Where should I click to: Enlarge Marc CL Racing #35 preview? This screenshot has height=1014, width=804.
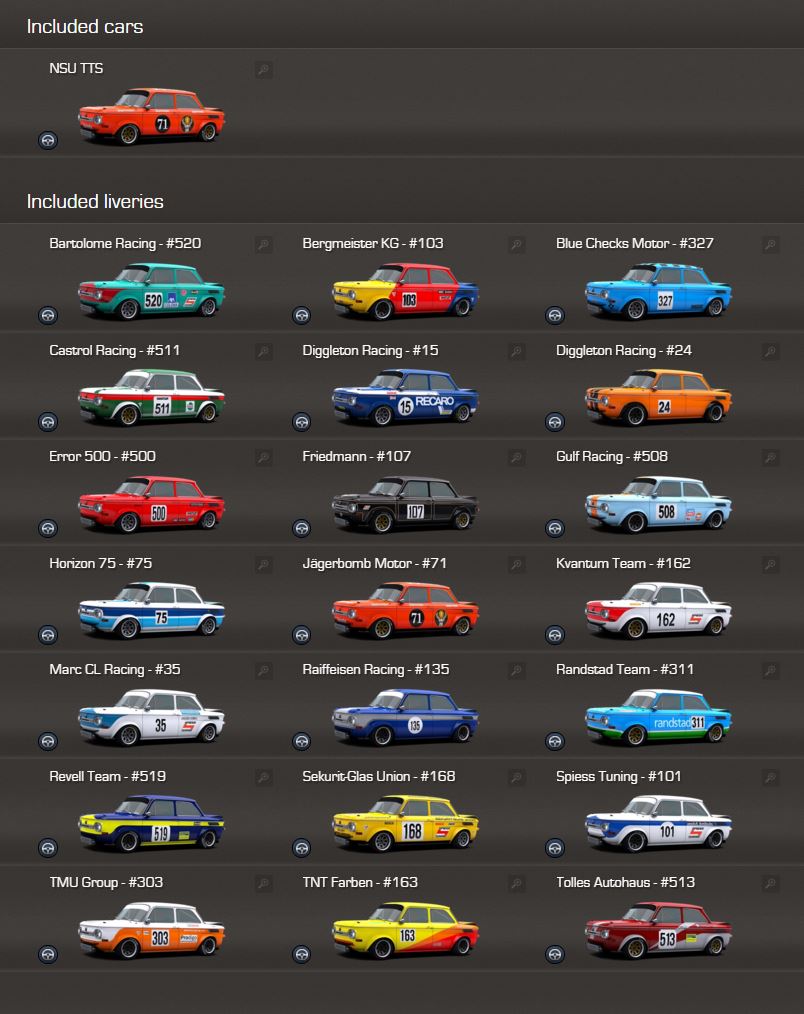pos(263,670)
